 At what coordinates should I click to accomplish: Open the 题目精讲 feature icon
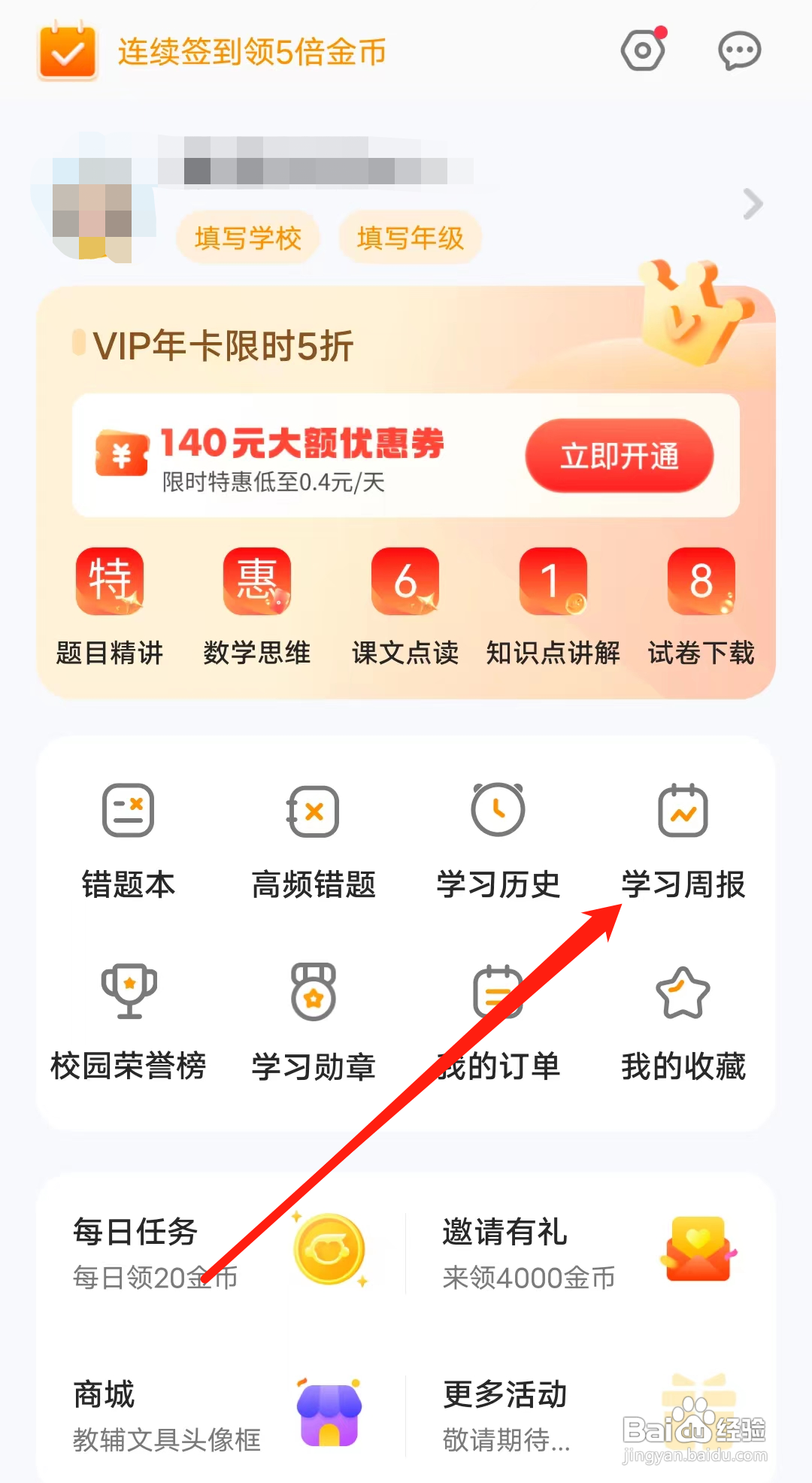(x=110, y=581)
